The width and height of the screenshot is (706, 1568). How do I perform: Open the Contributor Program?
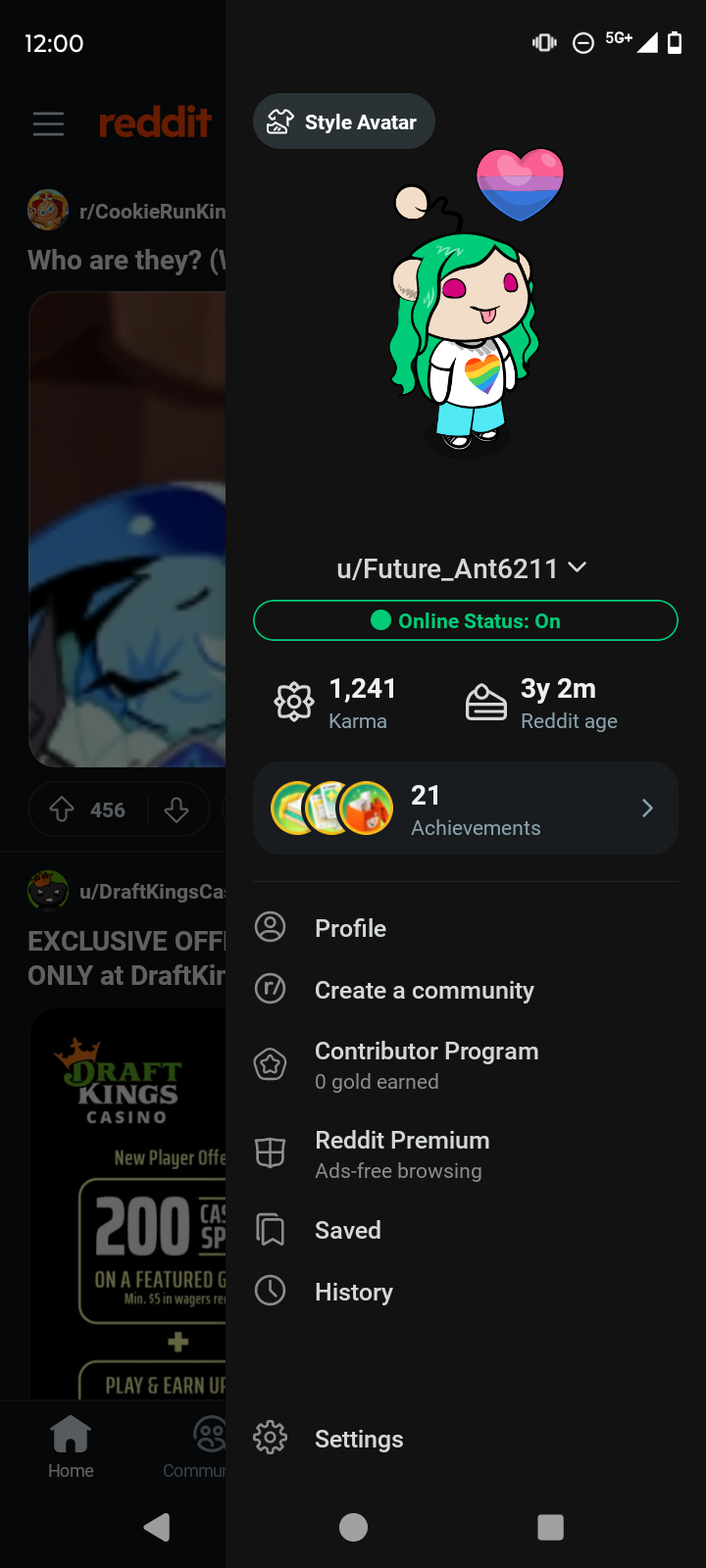[426, 1064]
